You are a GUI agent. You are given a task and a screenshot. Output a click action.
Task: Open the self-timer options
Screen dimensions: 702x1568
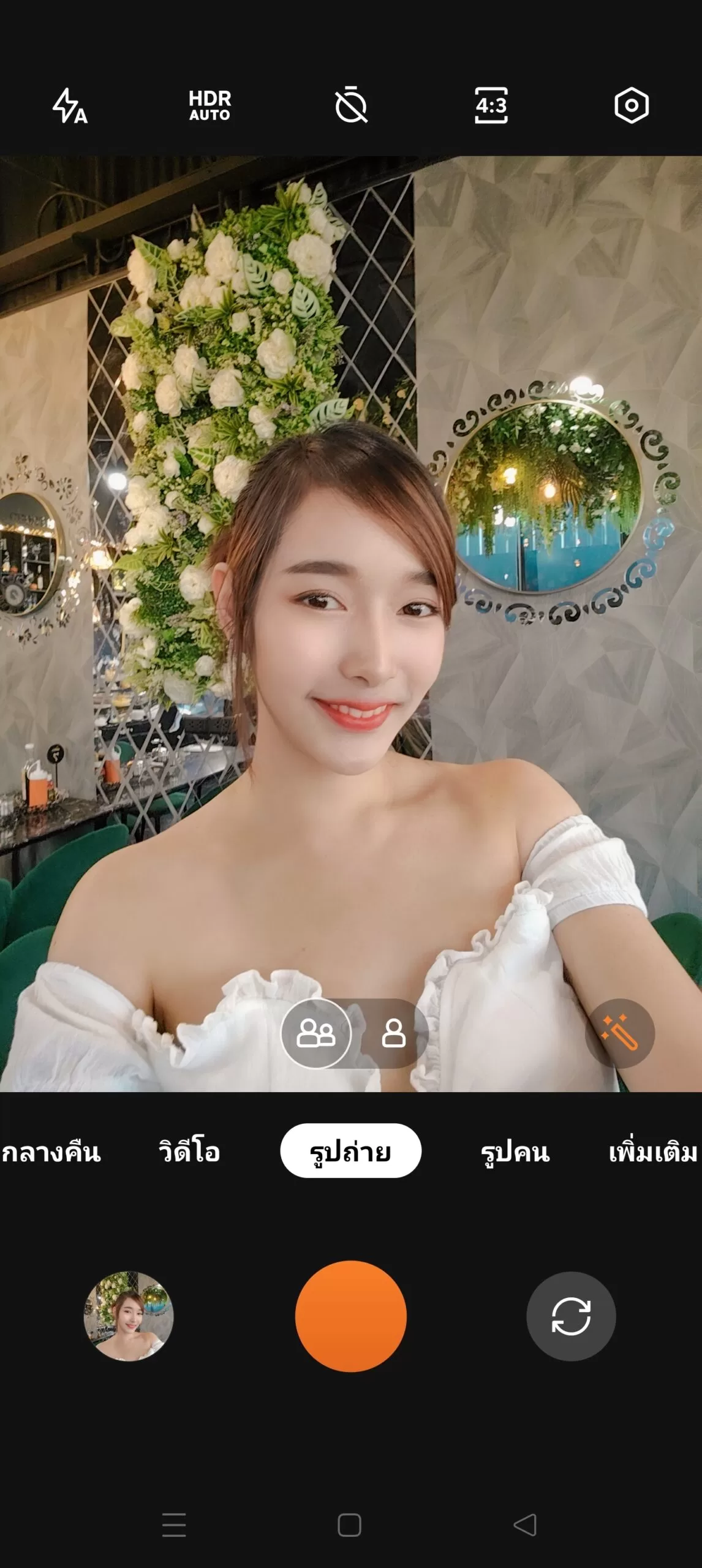(x=351, y=105)
